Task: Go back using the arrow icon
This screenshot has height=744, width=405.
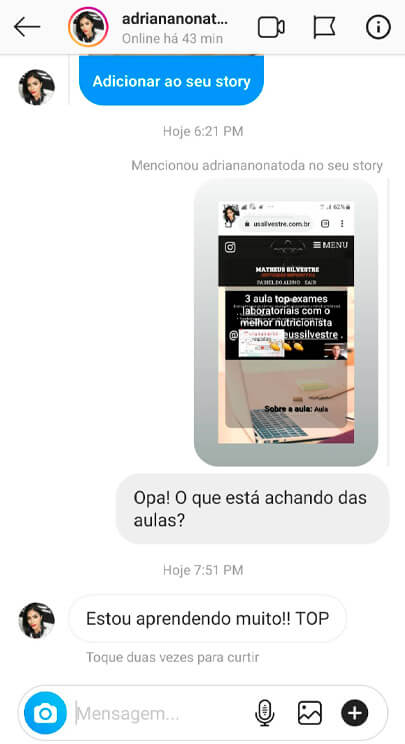Action: pyautogui.click(x=27, y=28)
